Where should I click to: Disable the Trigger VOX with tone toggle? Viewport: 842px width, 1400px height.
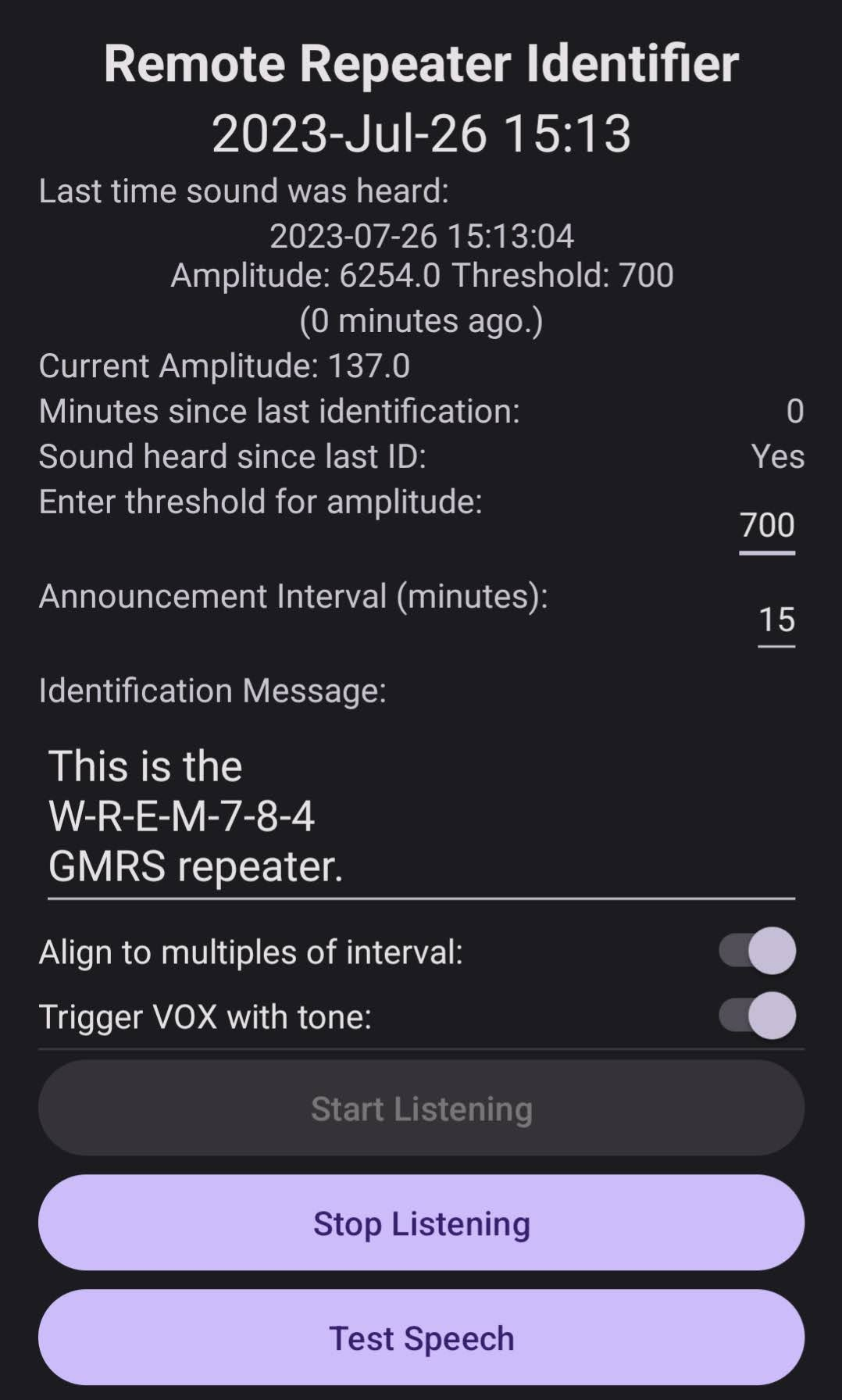tap(754, 1016)
